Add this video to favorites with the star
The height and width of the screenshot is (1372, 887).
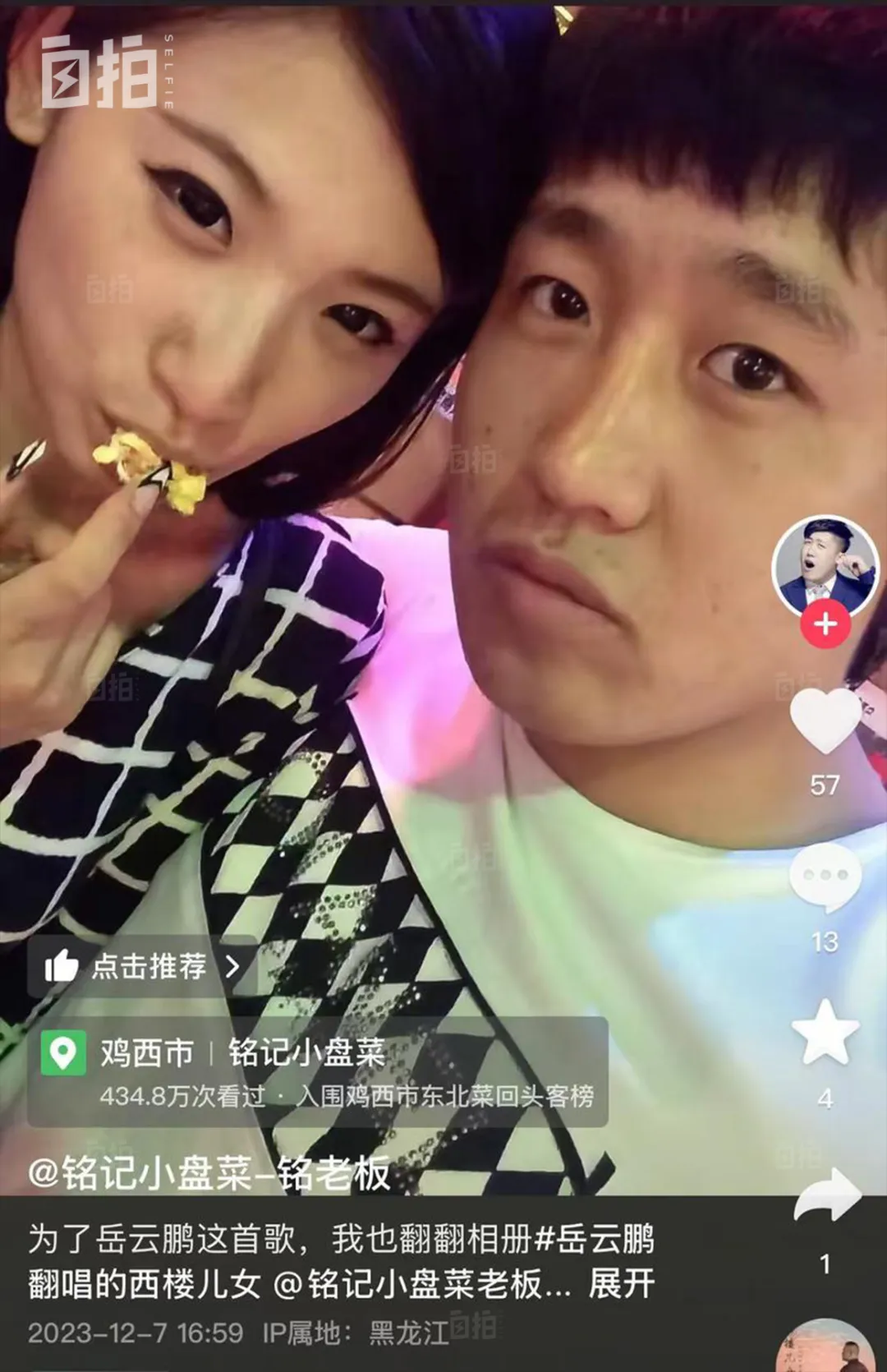[x=825, y=1033]
